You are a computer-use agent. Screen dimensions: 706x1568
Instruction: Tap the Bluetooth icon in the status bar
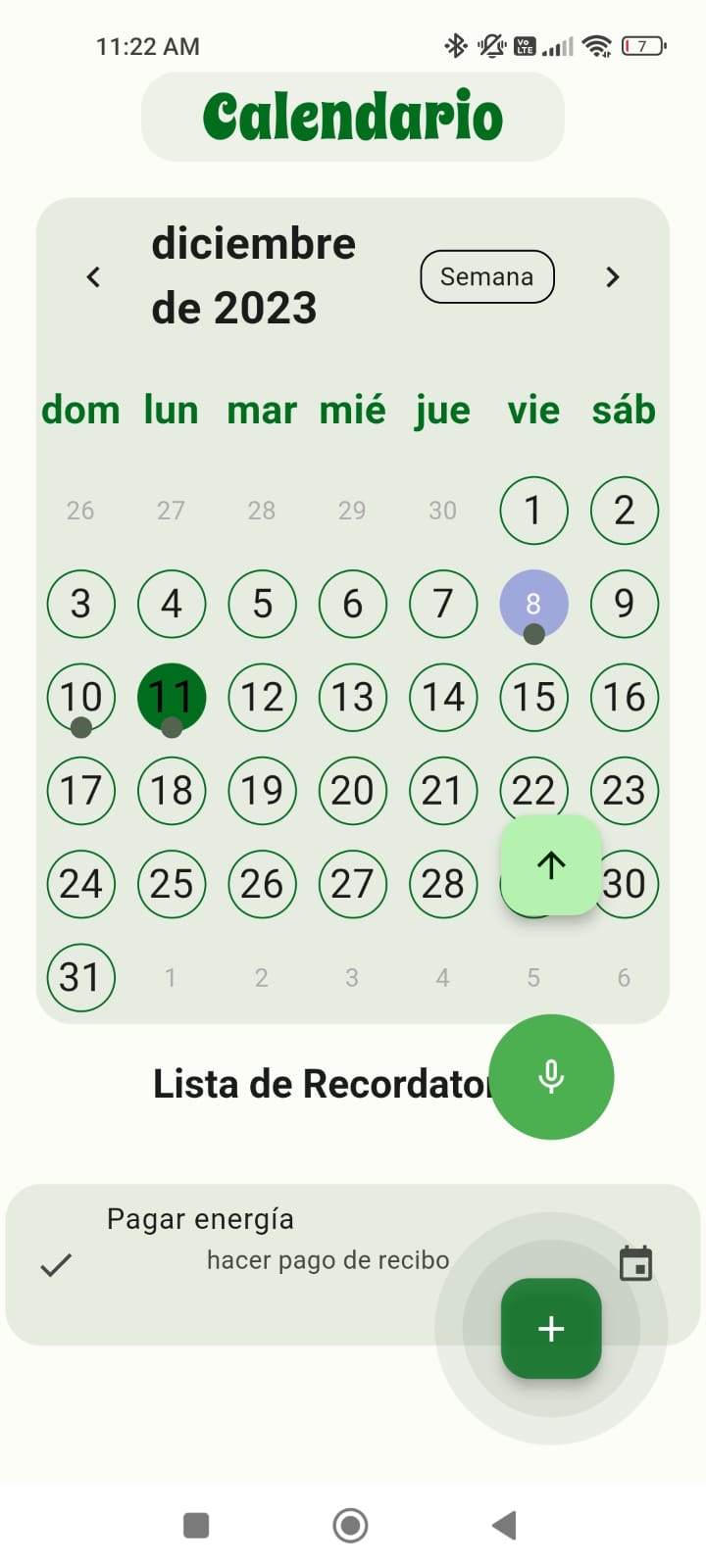pos(455,45)
